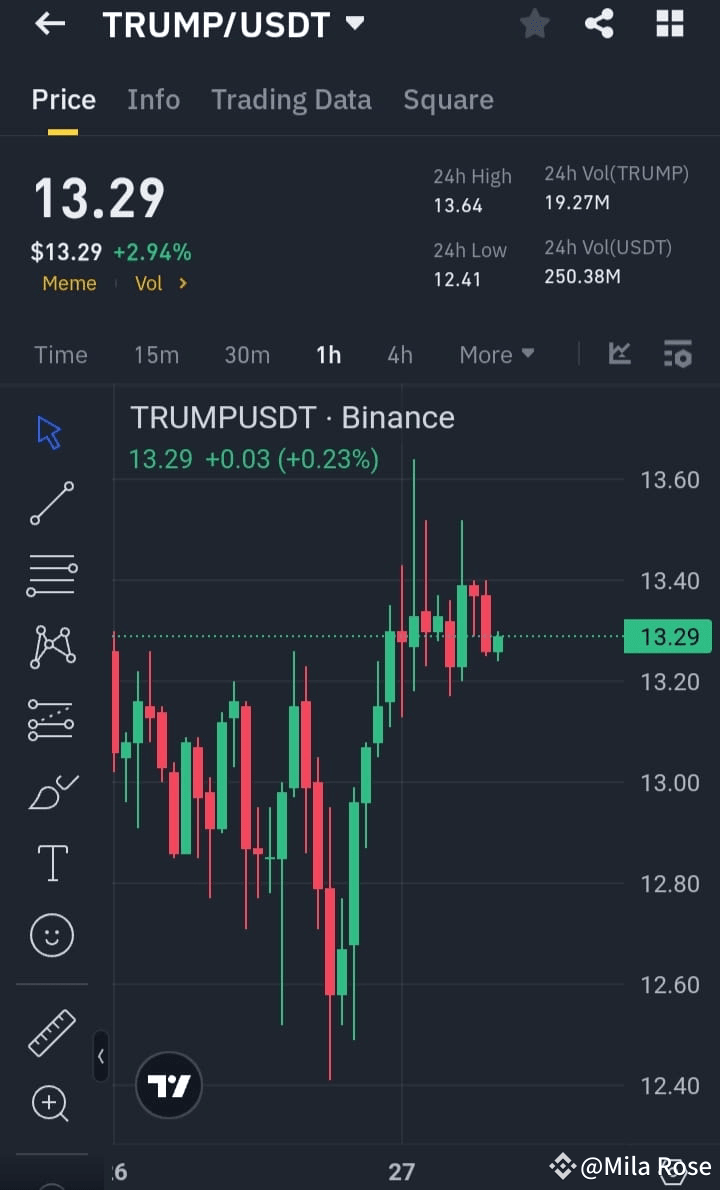
Task: Select the 4h timeframe
Action: 399,354
